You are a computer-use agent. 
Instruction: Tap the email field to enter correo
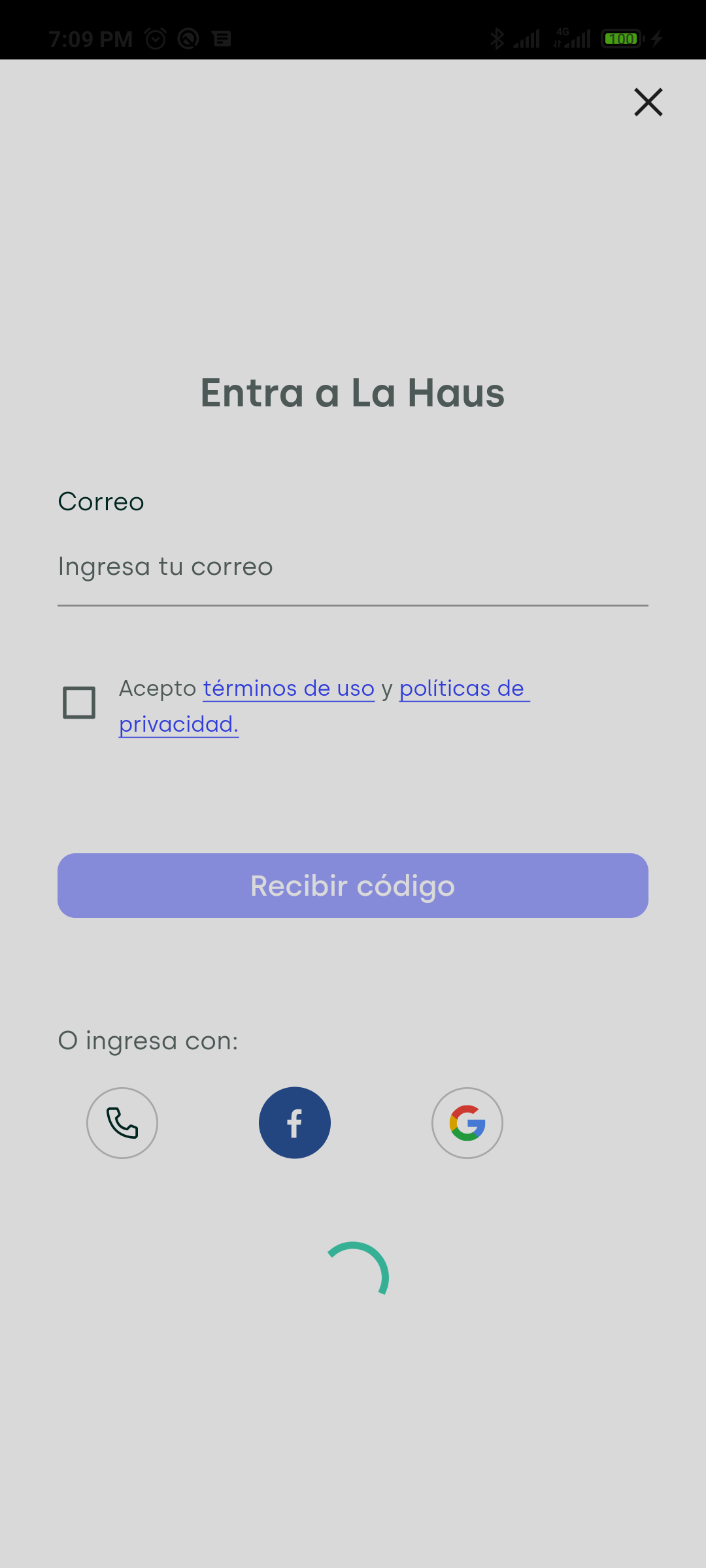coord(353,567)
